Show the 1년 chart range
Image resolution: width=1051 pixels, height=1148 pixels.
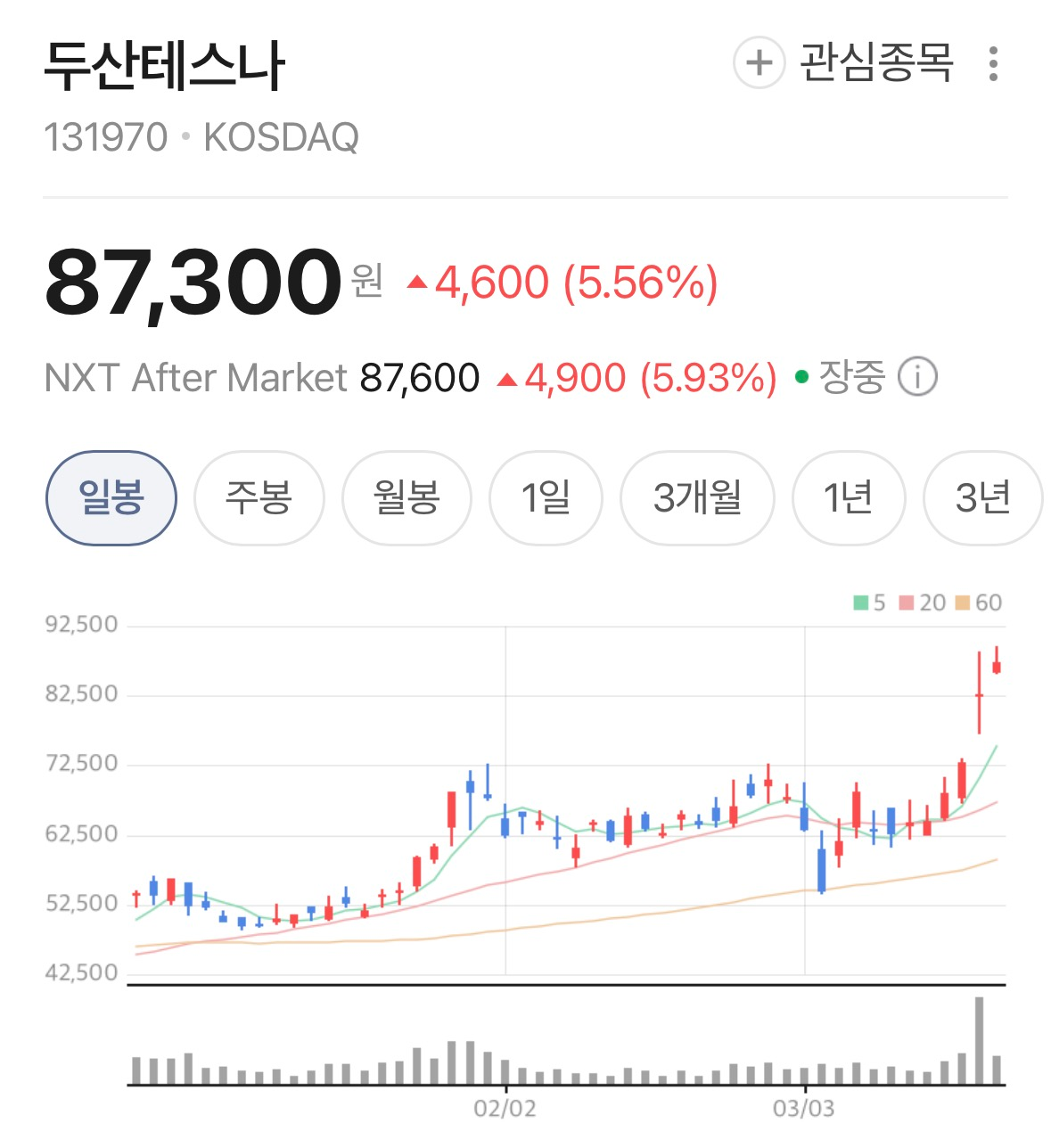[848, 497]
